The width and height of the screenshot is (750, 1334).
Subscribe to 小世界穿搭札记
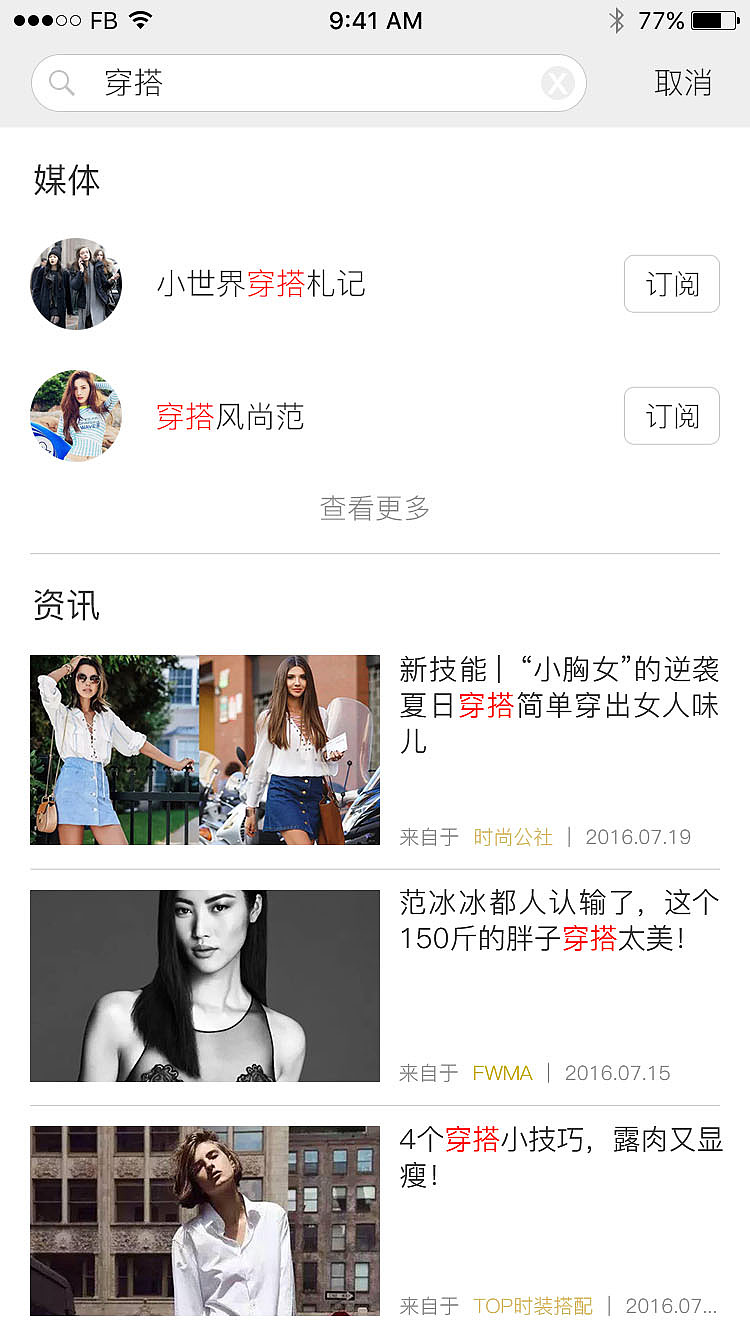671,284
